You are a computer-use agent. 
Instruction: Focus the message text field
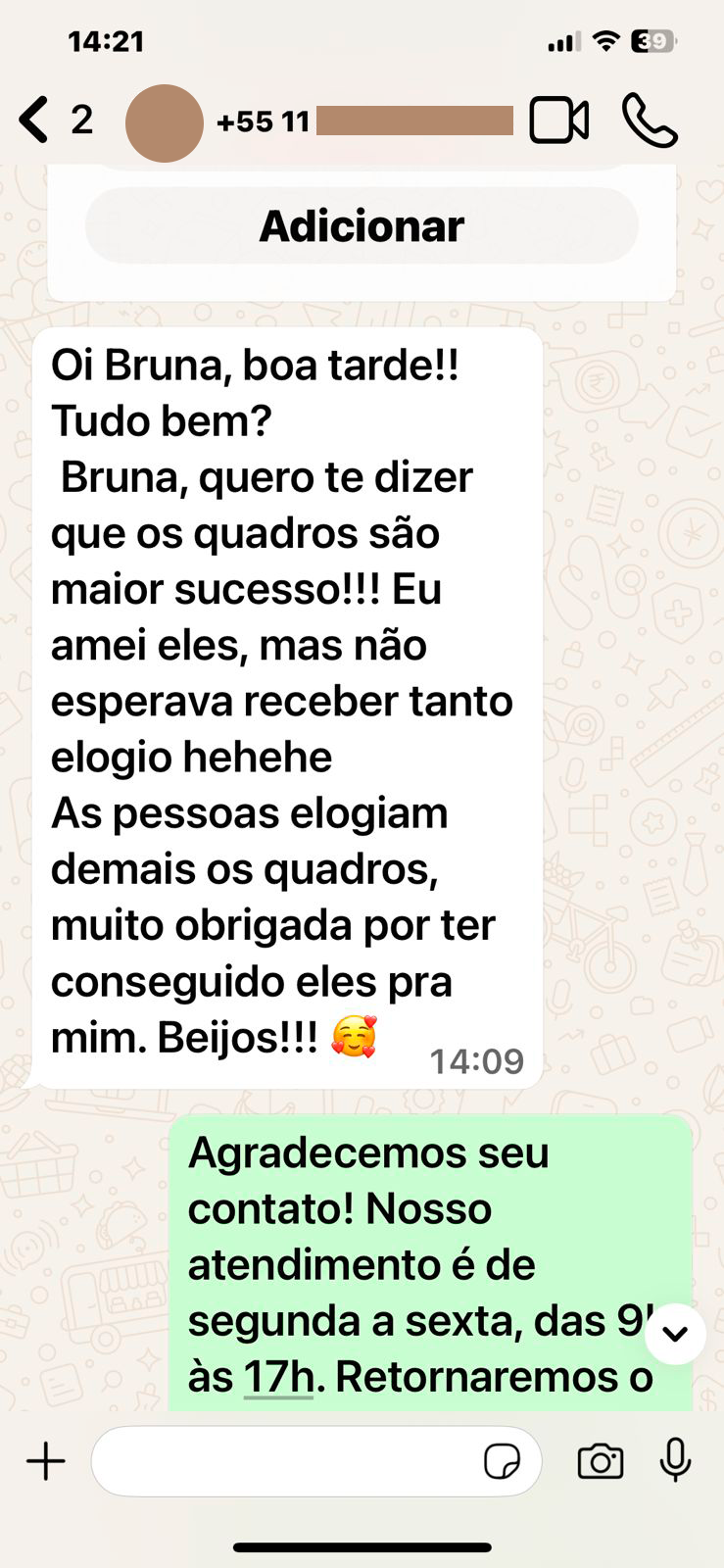click(x=284, y=1461)
